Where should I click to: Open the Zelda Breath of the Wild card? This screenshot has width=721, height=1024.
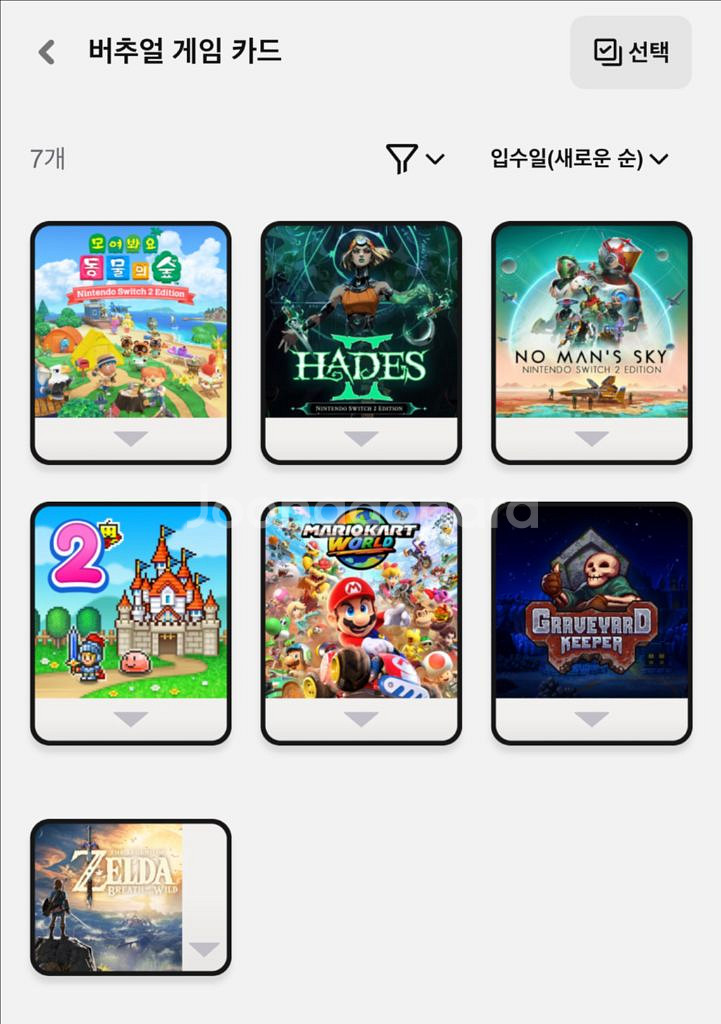click(110, 896)
